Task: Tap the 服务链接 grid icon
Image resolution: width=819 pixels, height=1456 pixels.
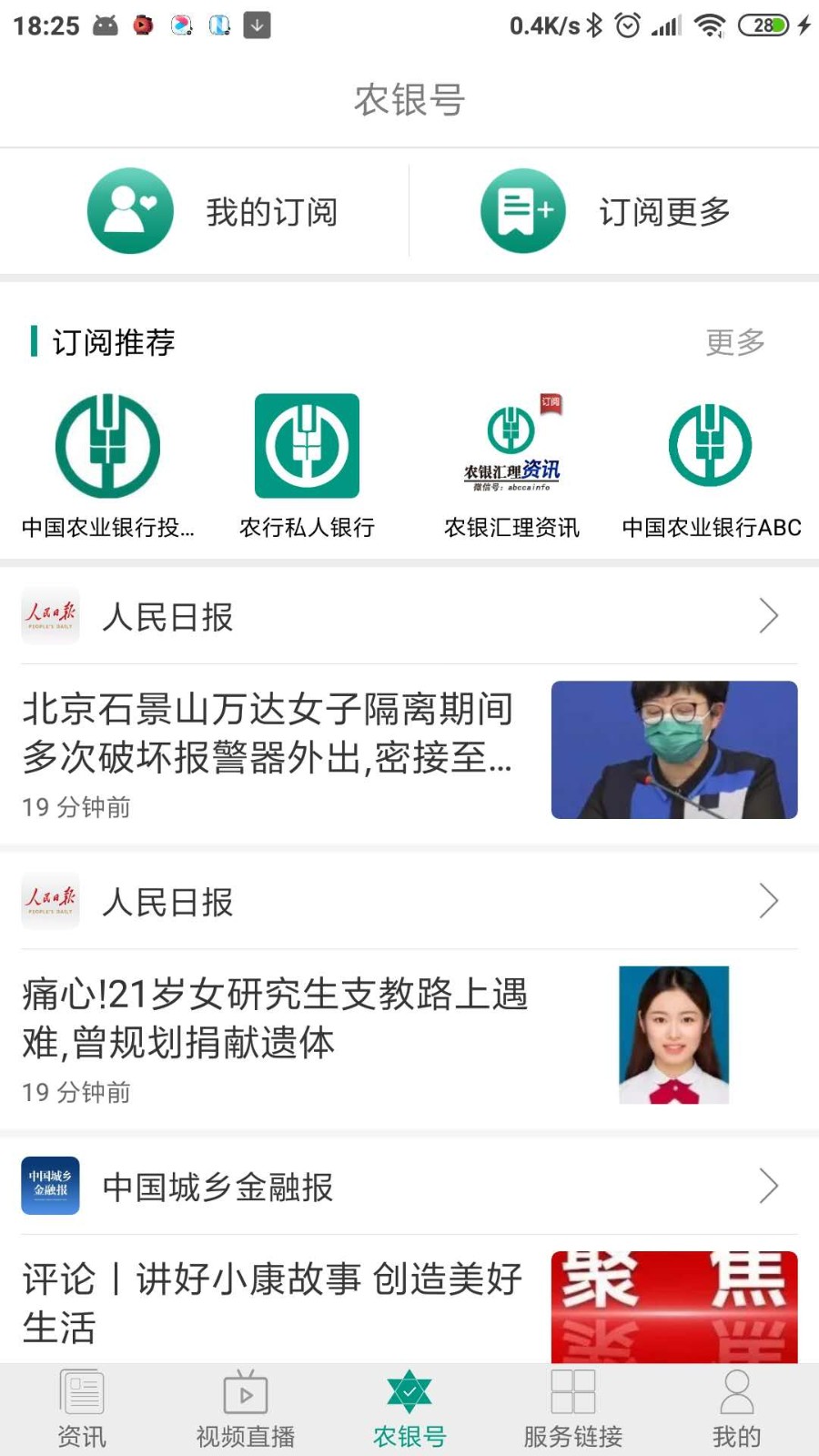Action: tap(572, 1392)
